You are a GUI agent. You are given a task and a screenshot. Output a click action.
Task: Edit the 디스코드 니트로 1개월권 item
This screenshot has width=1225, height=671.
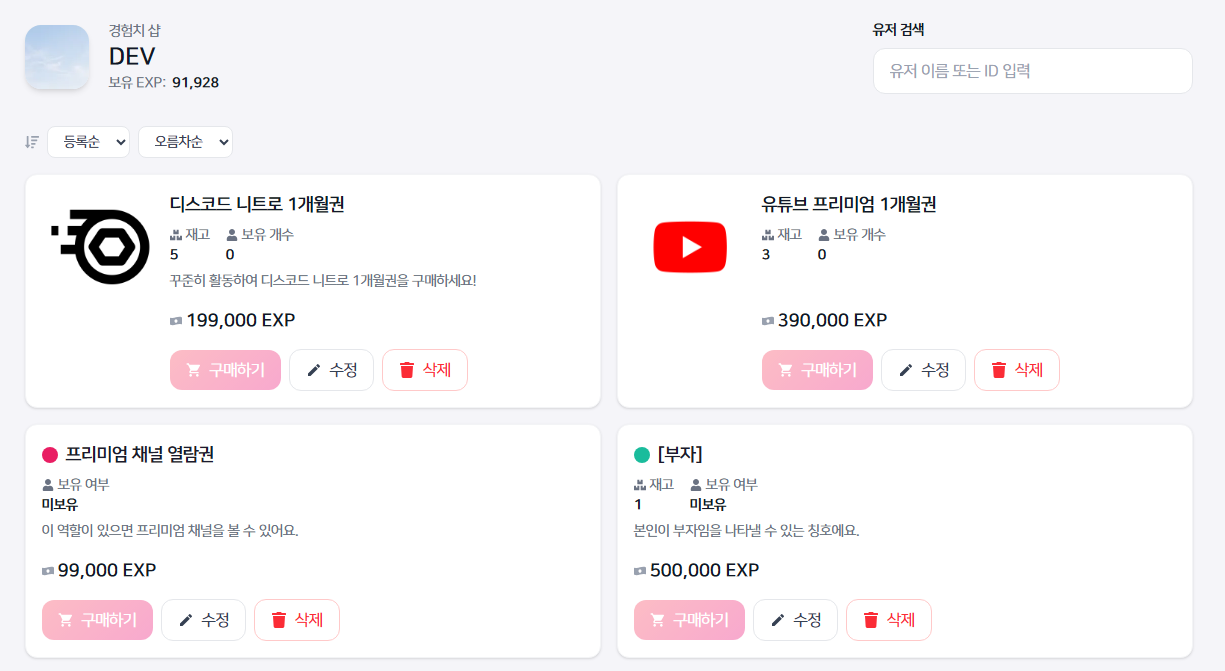coord(331,370)
